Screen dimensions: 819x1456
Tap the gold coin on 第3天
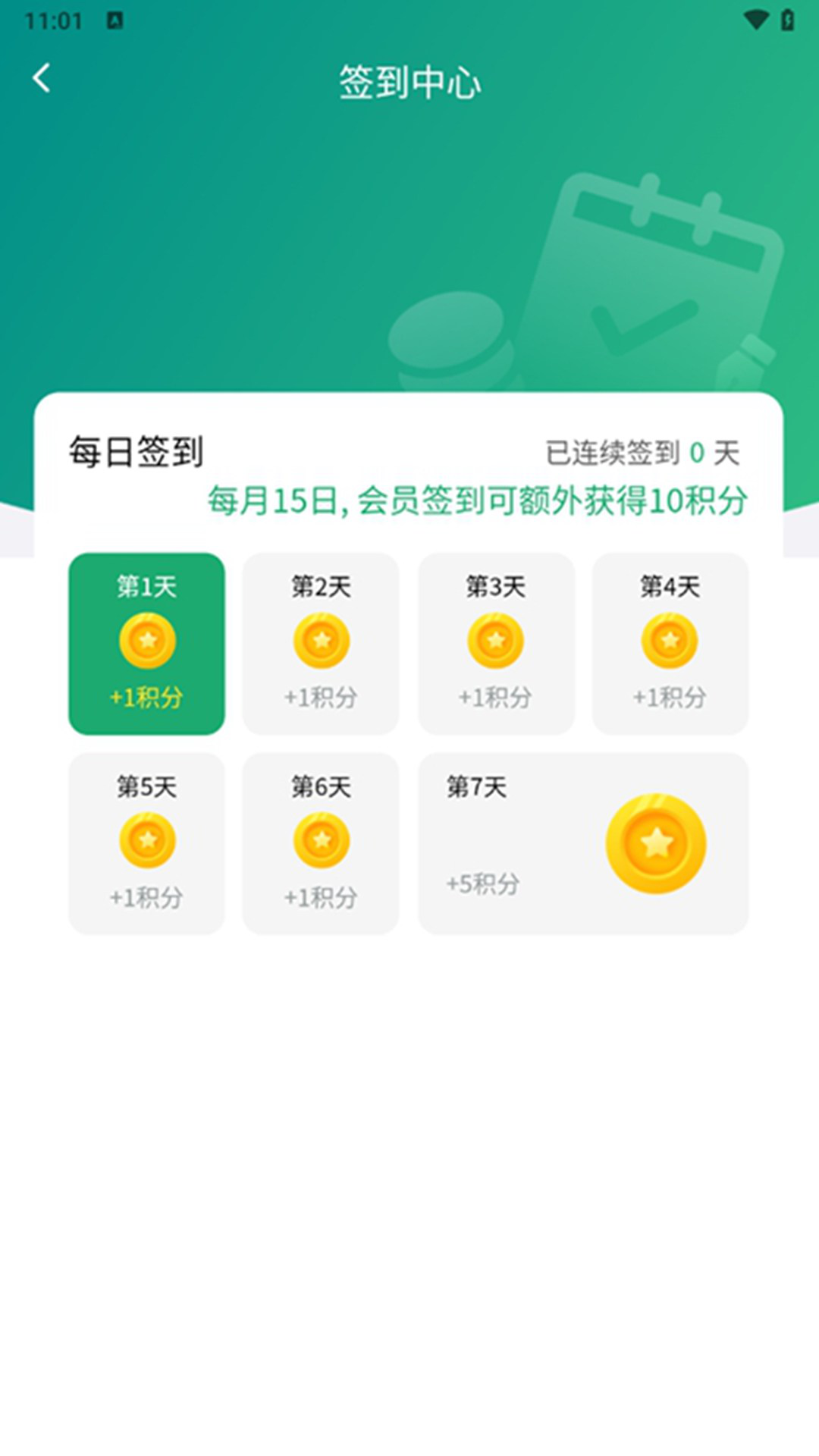[496, 641]
